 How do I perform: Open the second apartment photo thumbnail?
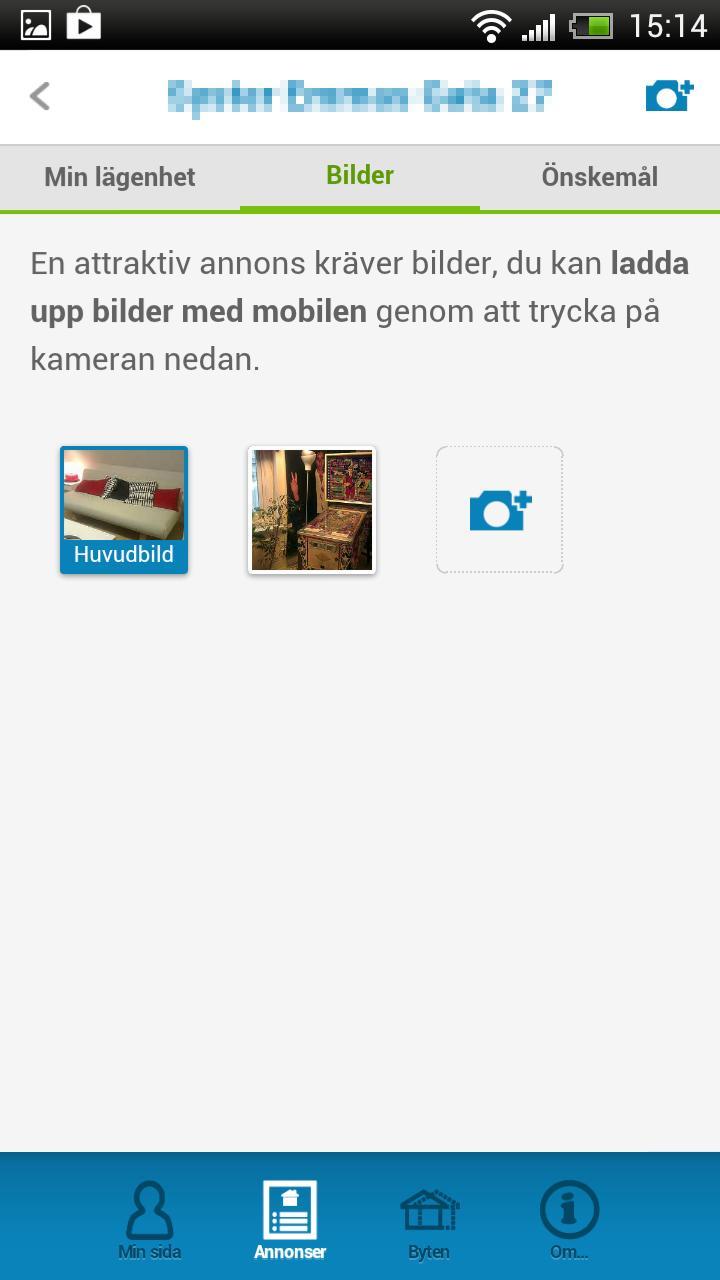click(311, 509)
